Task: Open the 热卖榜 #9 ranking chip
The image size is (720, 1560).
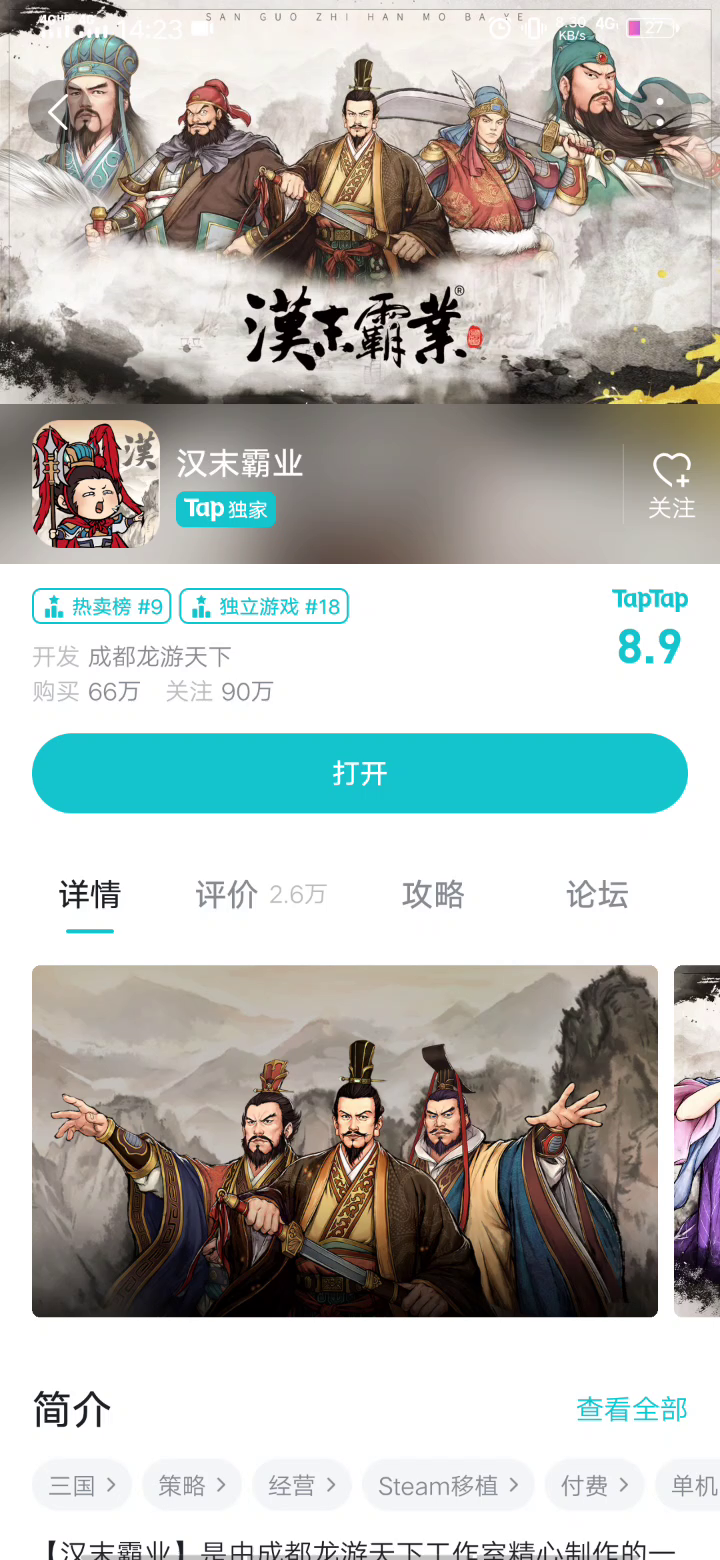Action: coord(102,606)
